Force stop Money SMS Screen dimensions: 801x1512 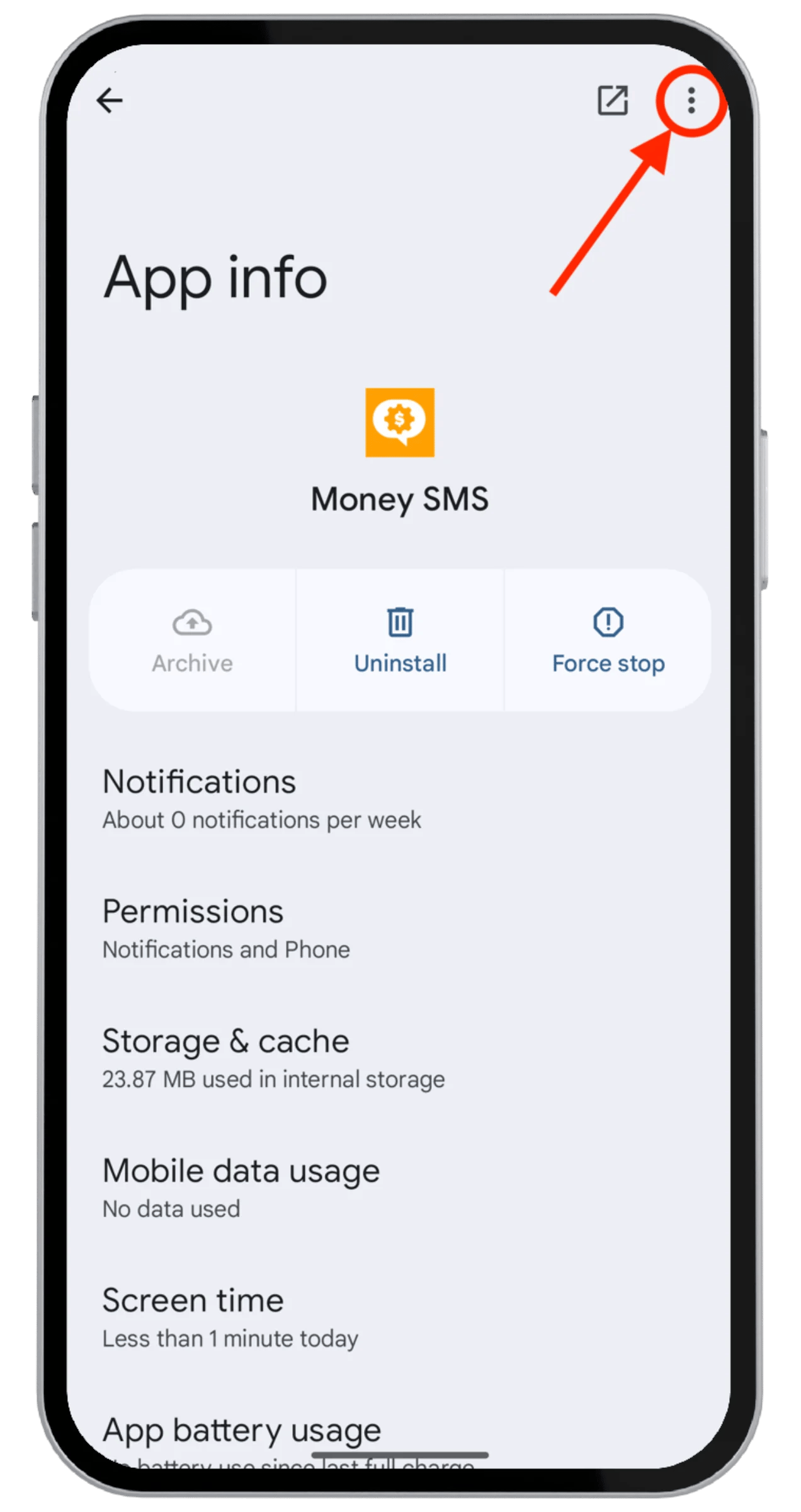click(x=608, y=640)
